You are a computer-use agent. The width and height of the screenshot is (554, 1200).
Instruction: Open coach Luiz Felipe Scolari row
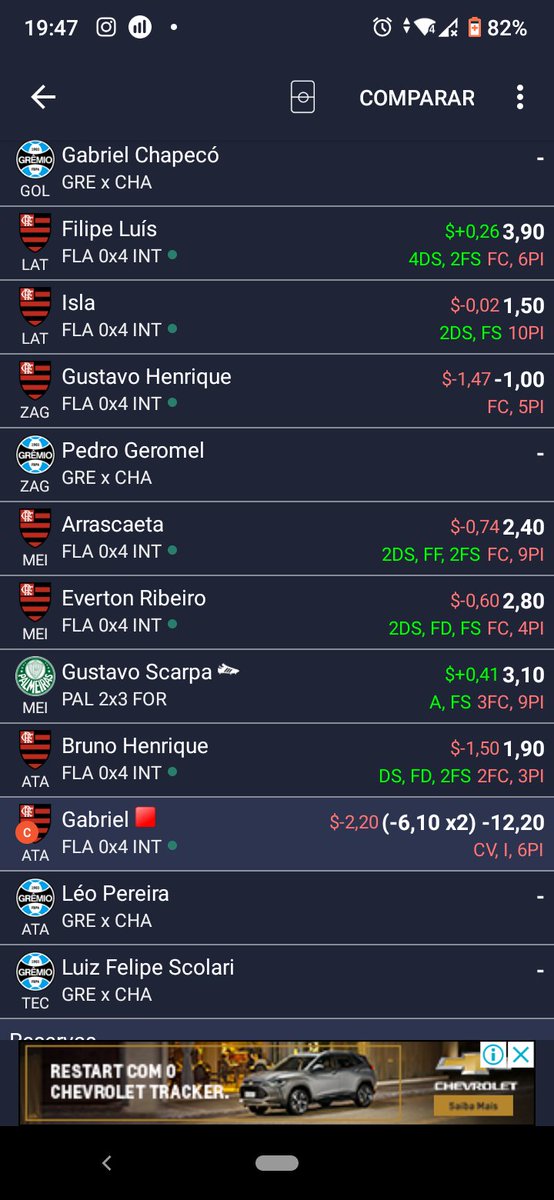277,983
